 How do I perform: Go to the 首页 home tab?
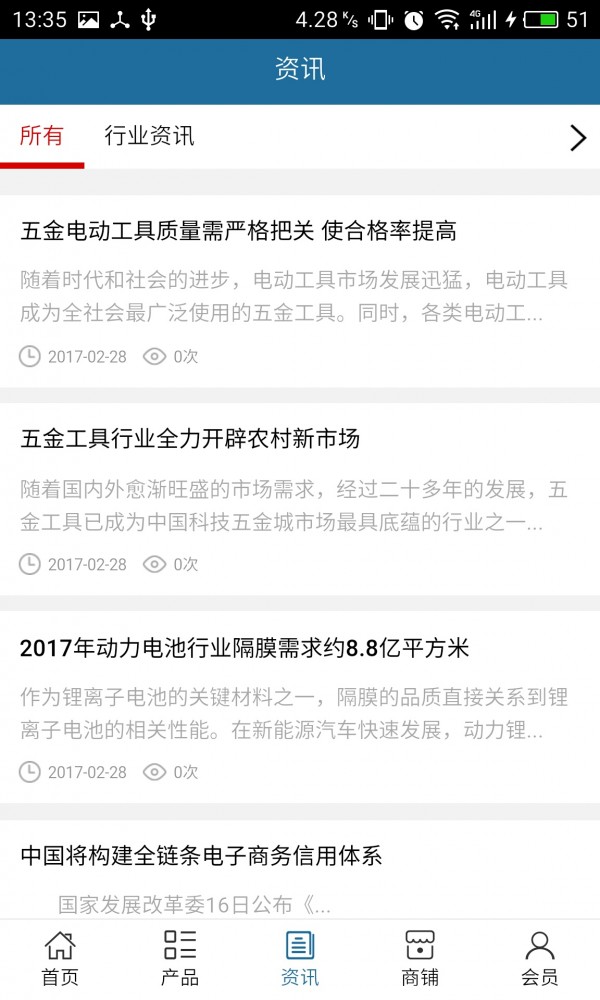(x=60, y=958)
